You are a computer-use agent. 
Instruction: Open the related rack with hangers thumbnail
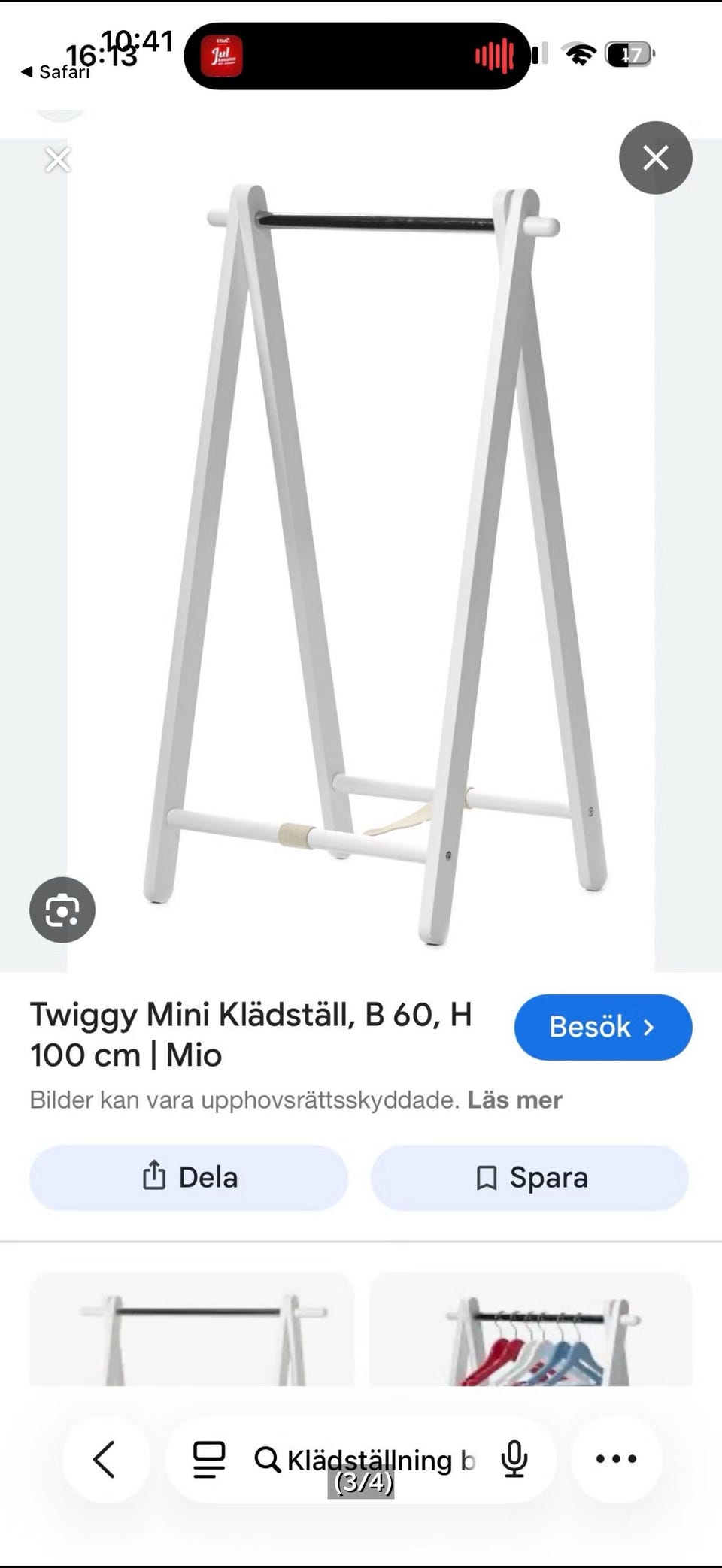coord(530,1329)
